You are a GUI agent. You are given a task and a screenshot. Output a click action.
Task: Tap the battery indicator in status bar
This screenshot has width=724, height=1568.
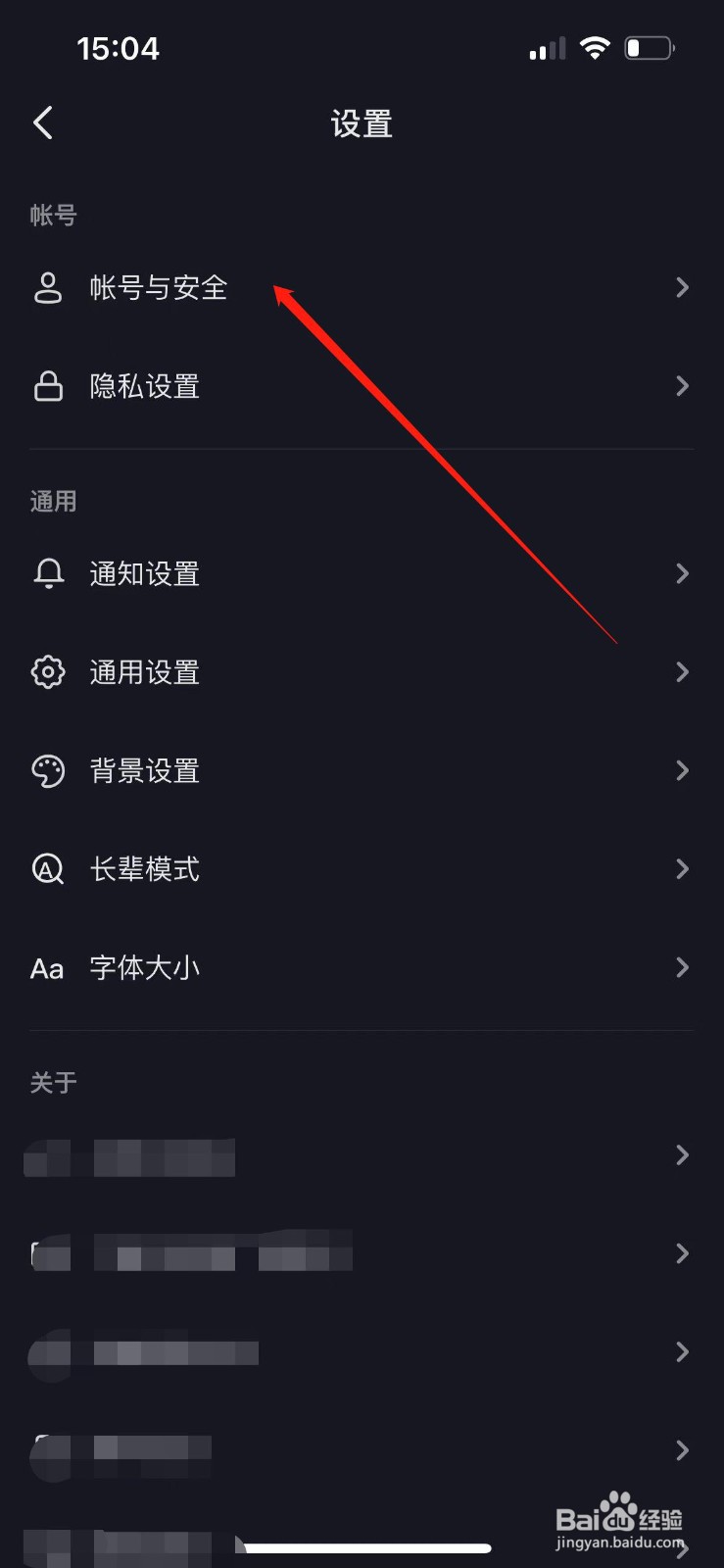pyautogui.click(x=650, y=46)
